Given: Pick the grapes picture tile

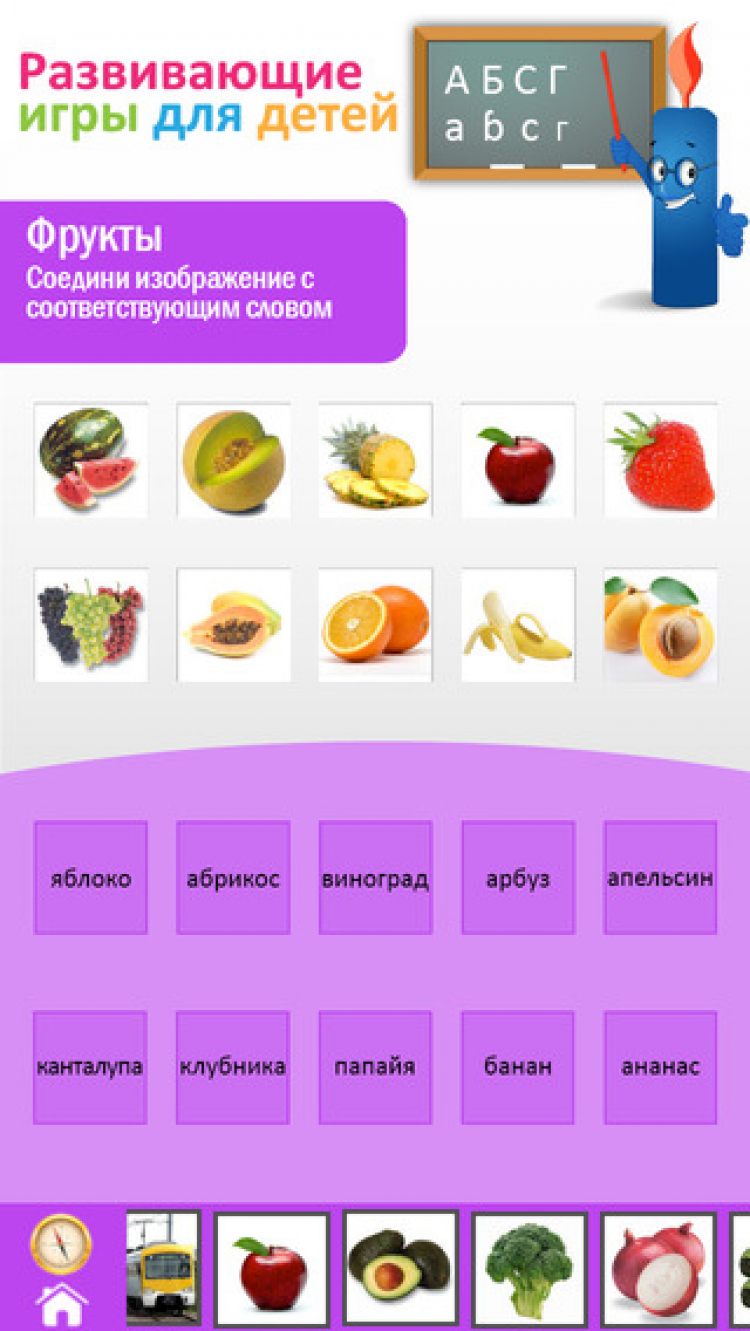Looking at the screenshot, I should click(x=91, y=625).
